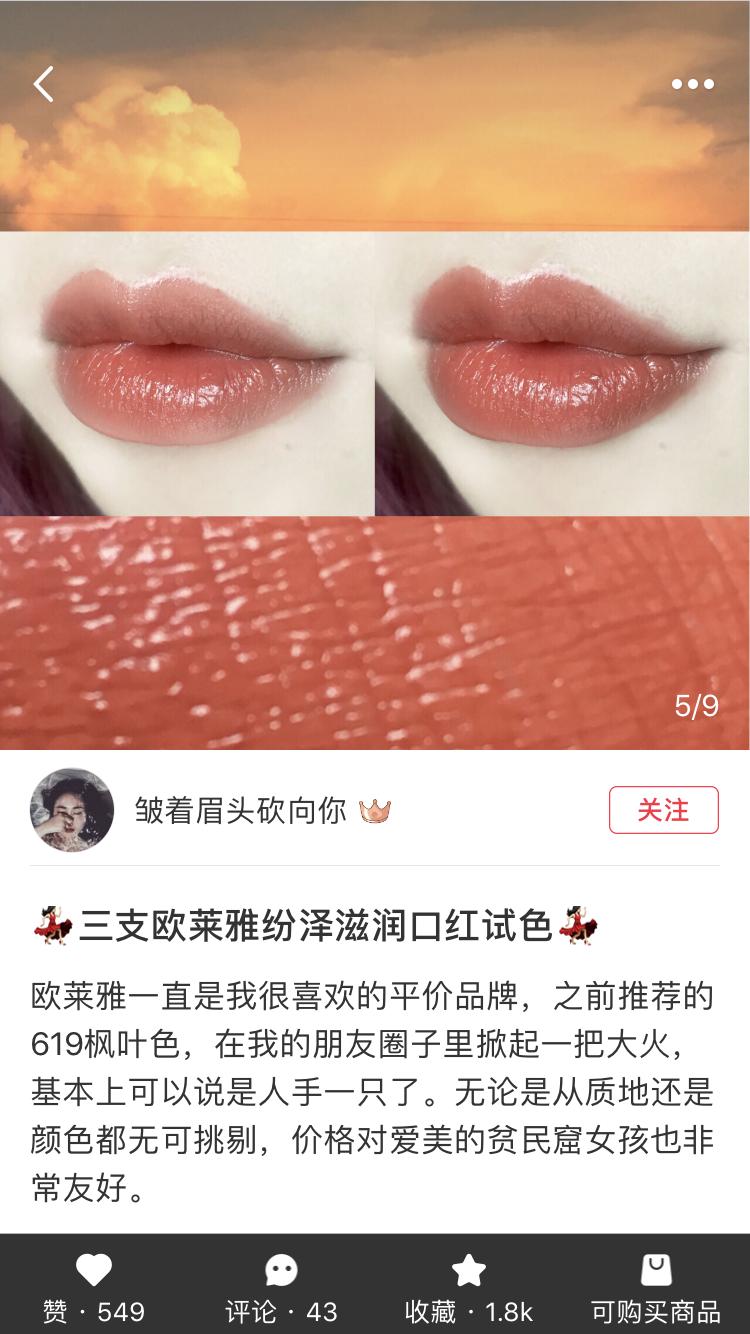Tap the left lip swatch photo
The image size is (750, 1334).
pos(185,370)
